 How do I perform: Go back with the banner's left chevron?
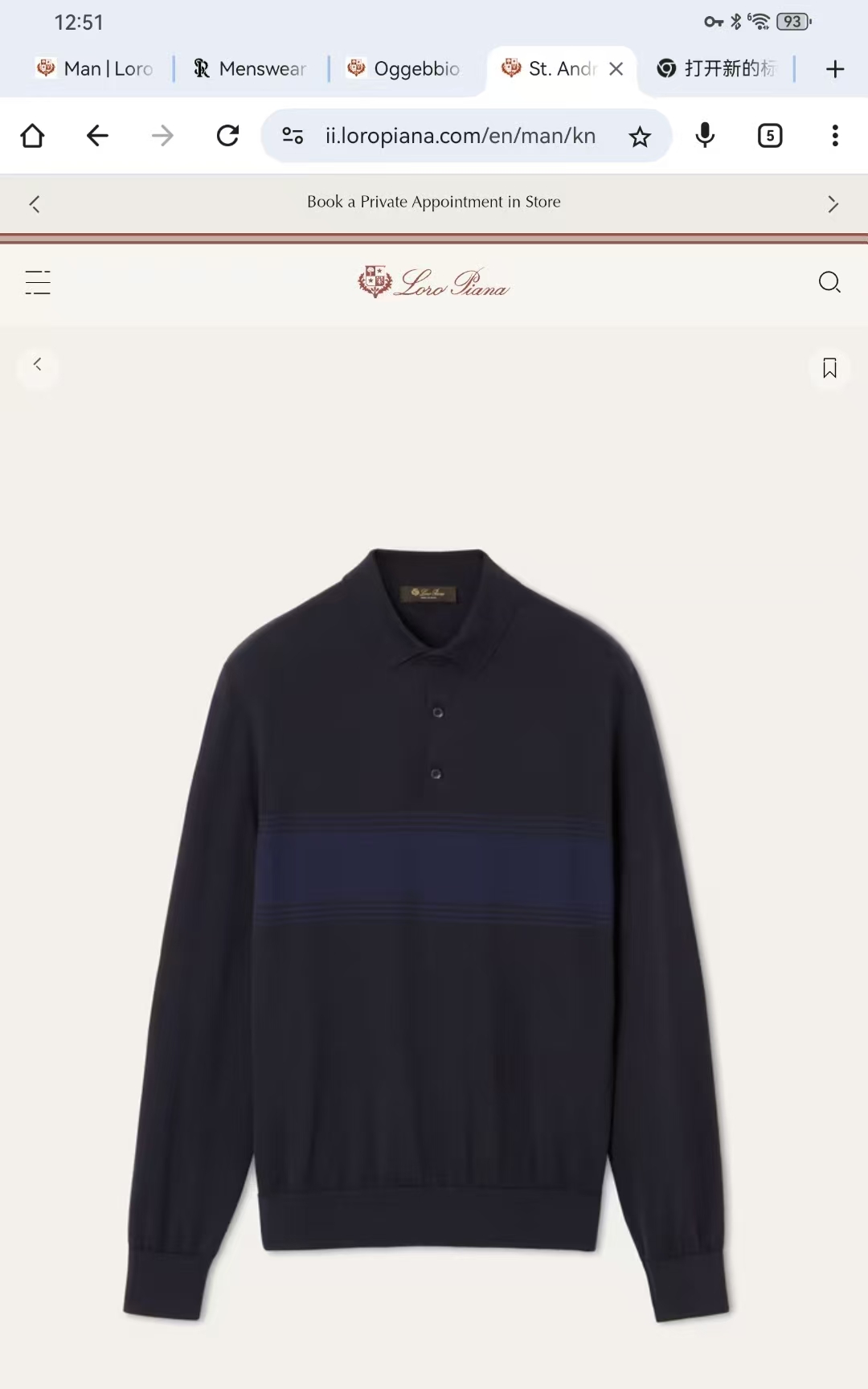point(35,203)
